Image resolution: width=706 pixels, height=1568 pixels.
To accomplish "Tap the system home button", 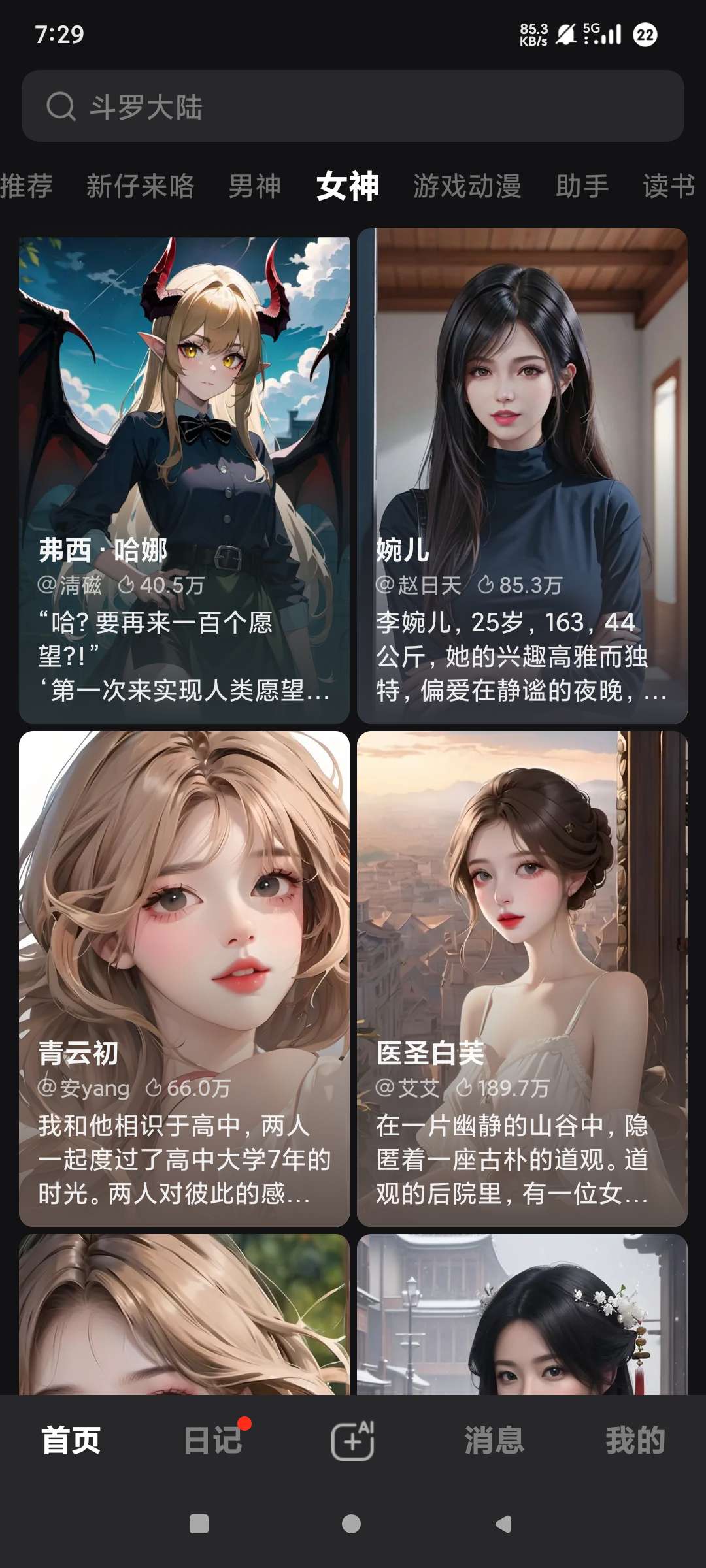I will [352, 1524].
